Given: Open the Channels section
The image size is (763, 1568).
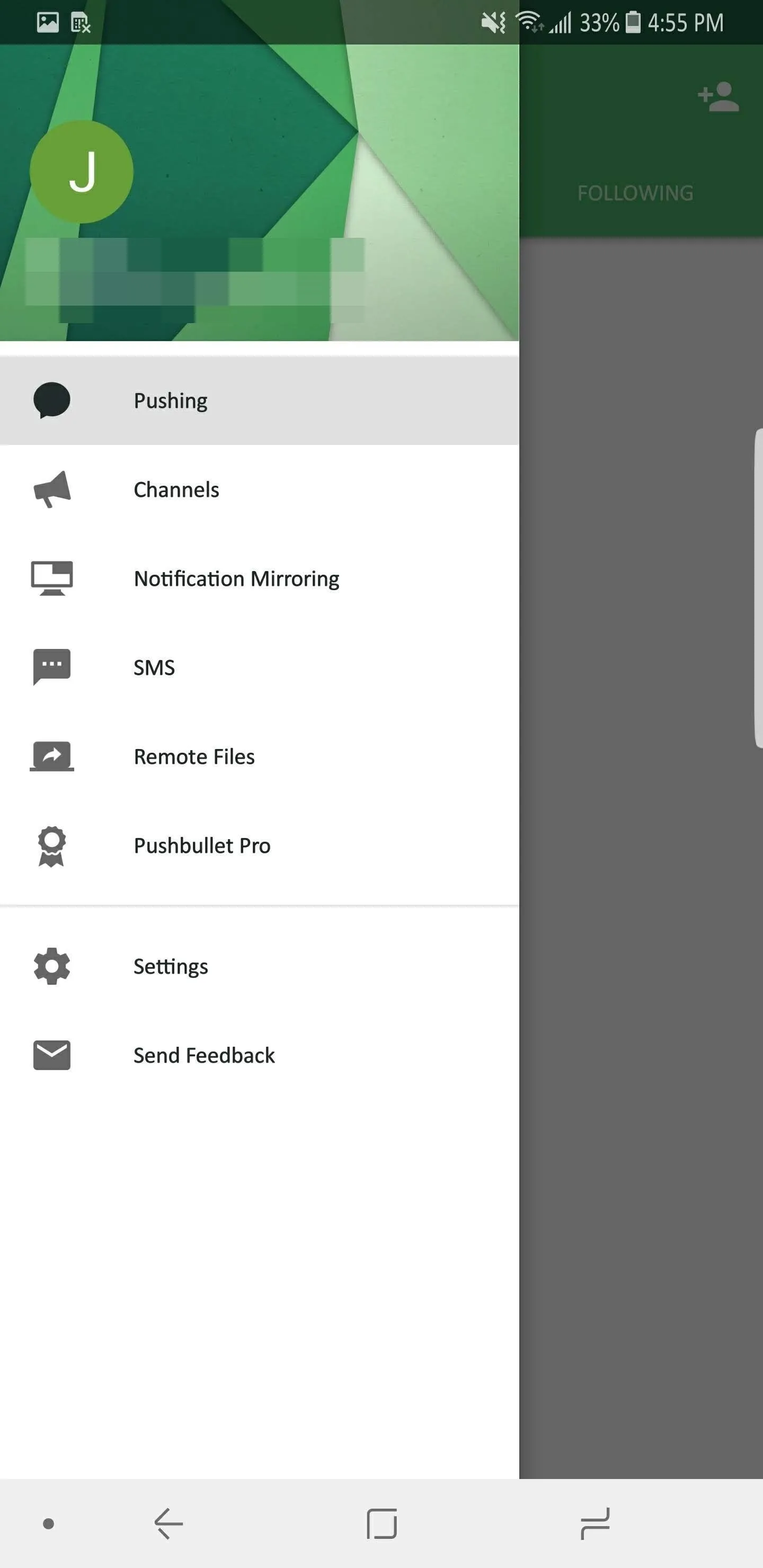Looking at the screenshot, I should click(x=260, y=489).
